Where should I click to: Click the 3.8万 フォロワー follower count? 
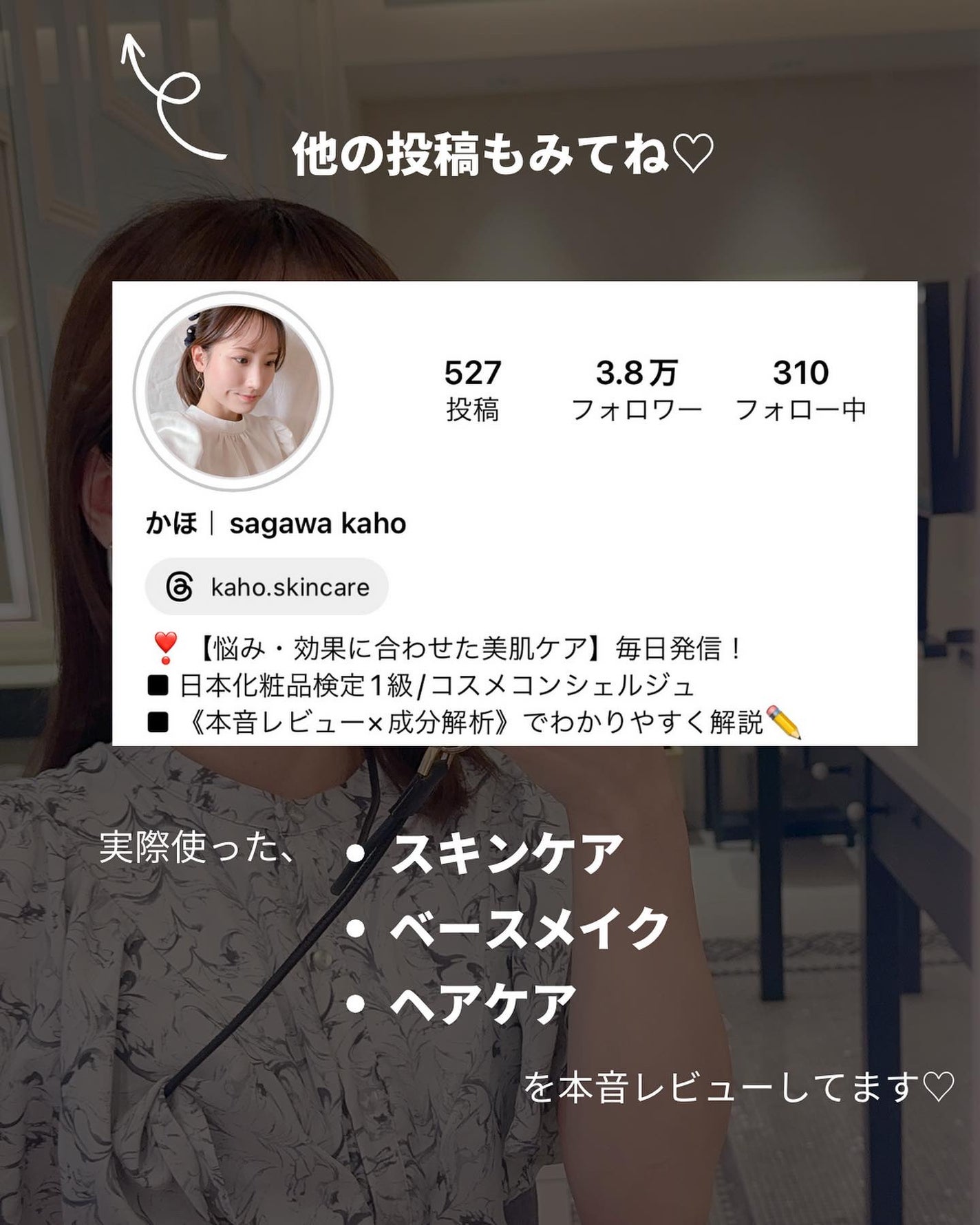tap(637, 389)
